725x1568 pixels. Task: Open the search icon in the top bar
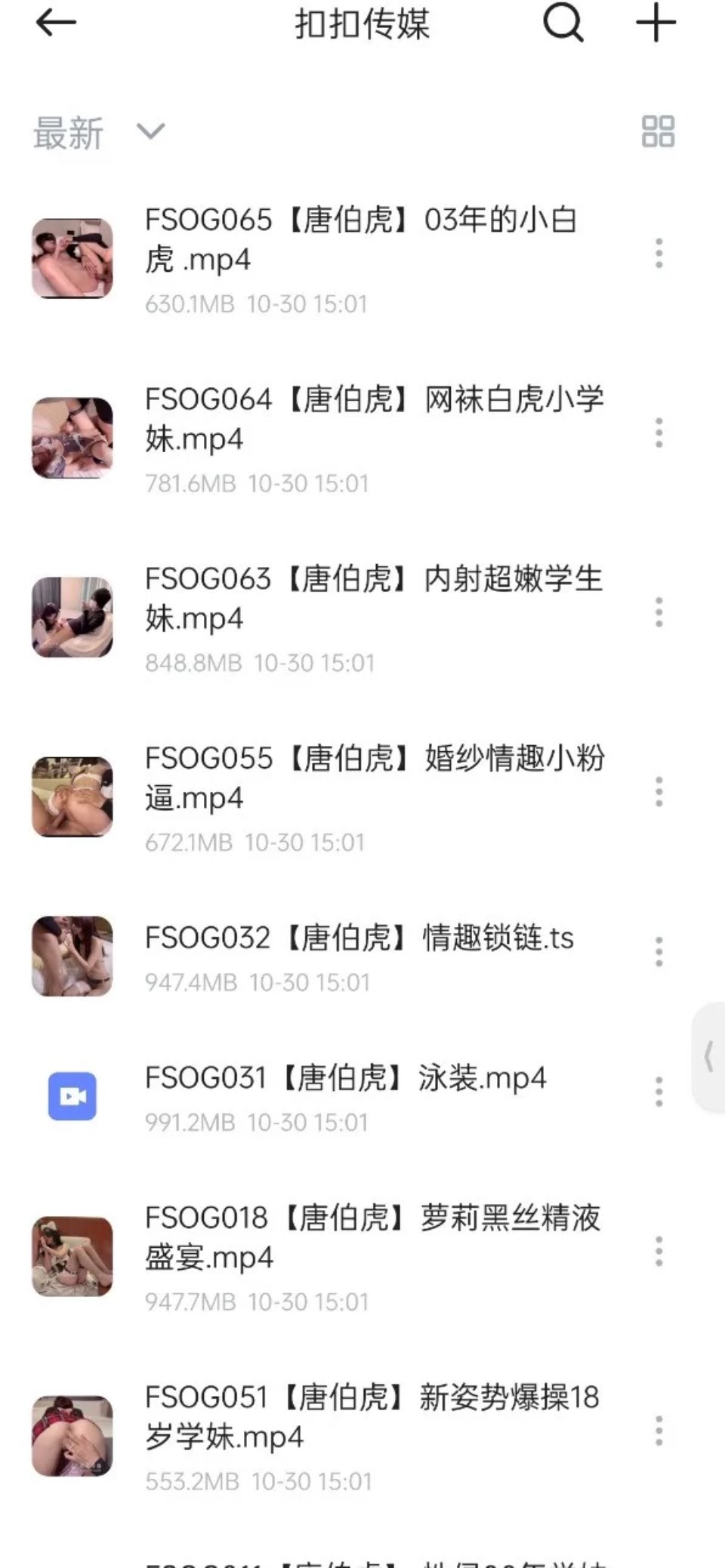(563, 25)
